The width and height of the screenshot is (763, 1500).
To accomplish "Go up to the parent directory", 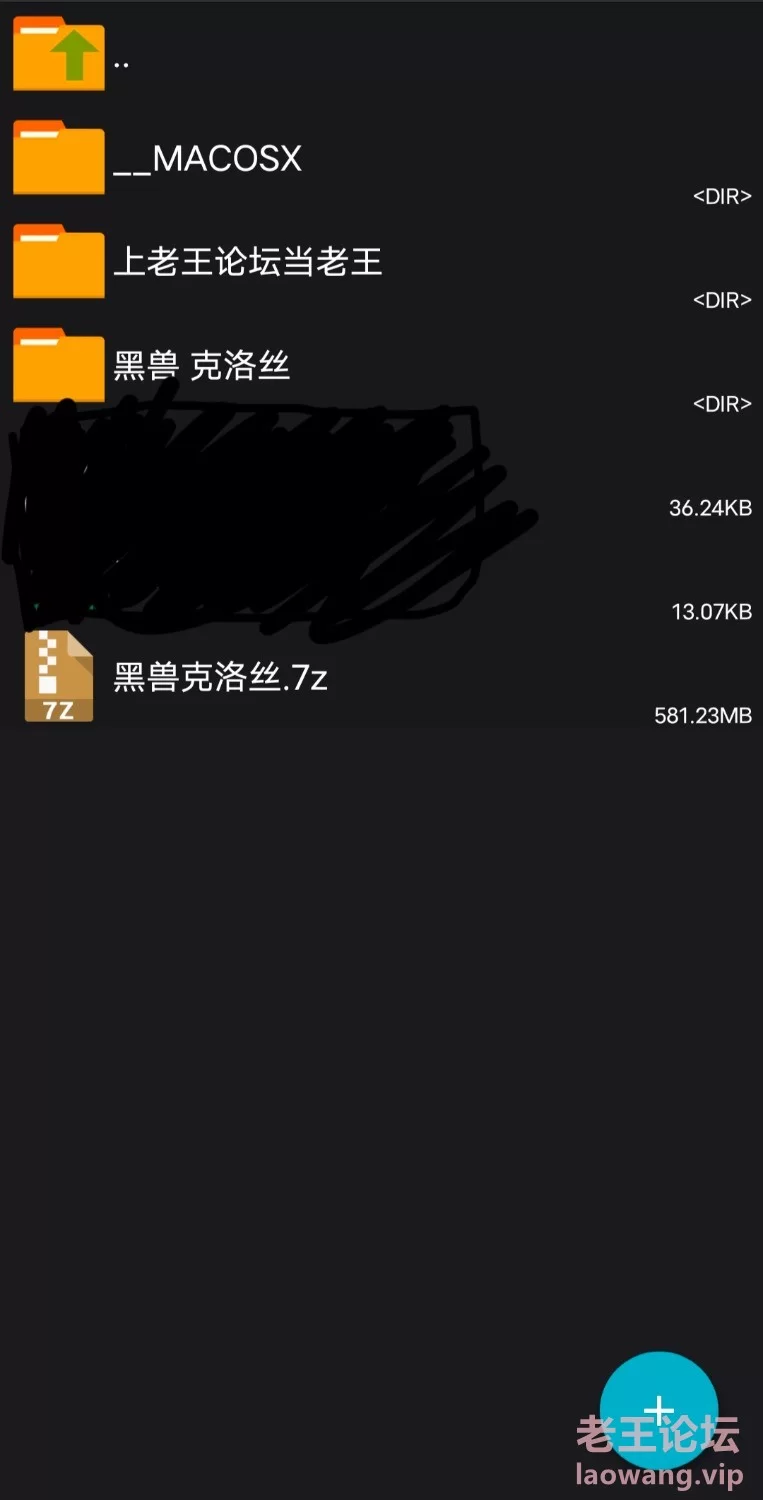I will pyautogui.click(x=381, y=55).
